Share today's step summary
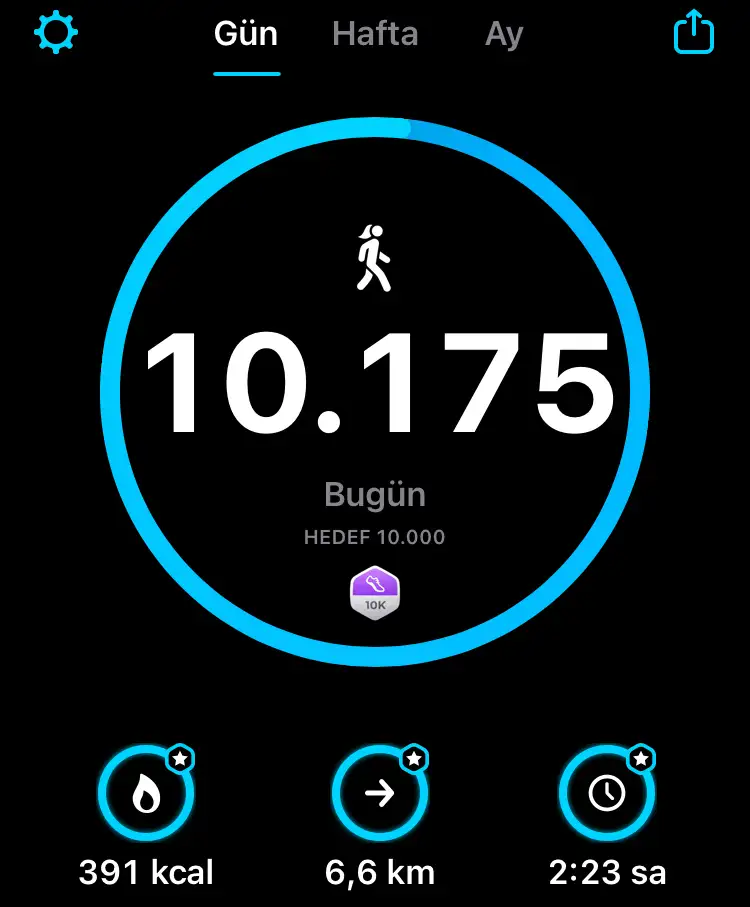 (693, 34)
